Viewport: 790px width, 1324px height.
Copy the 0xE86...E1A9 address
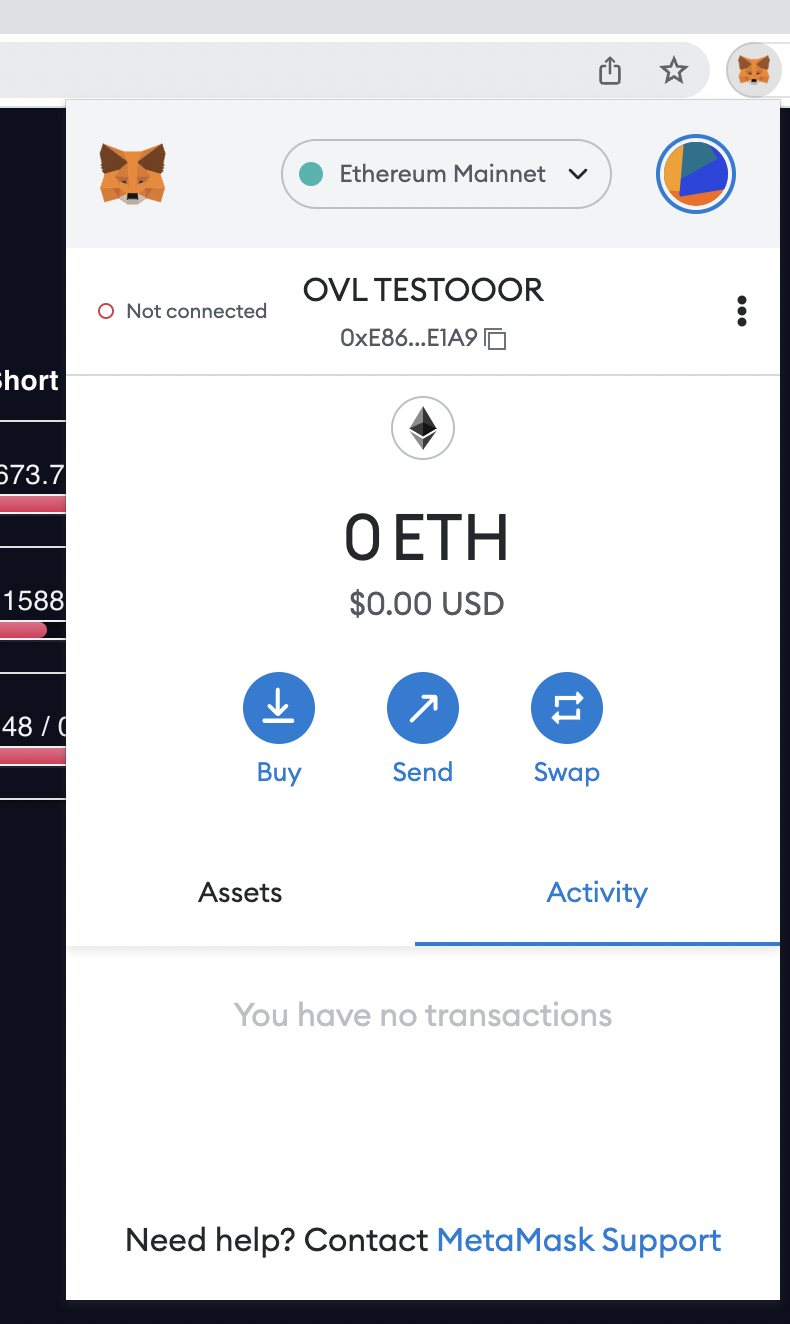(423, 338)
